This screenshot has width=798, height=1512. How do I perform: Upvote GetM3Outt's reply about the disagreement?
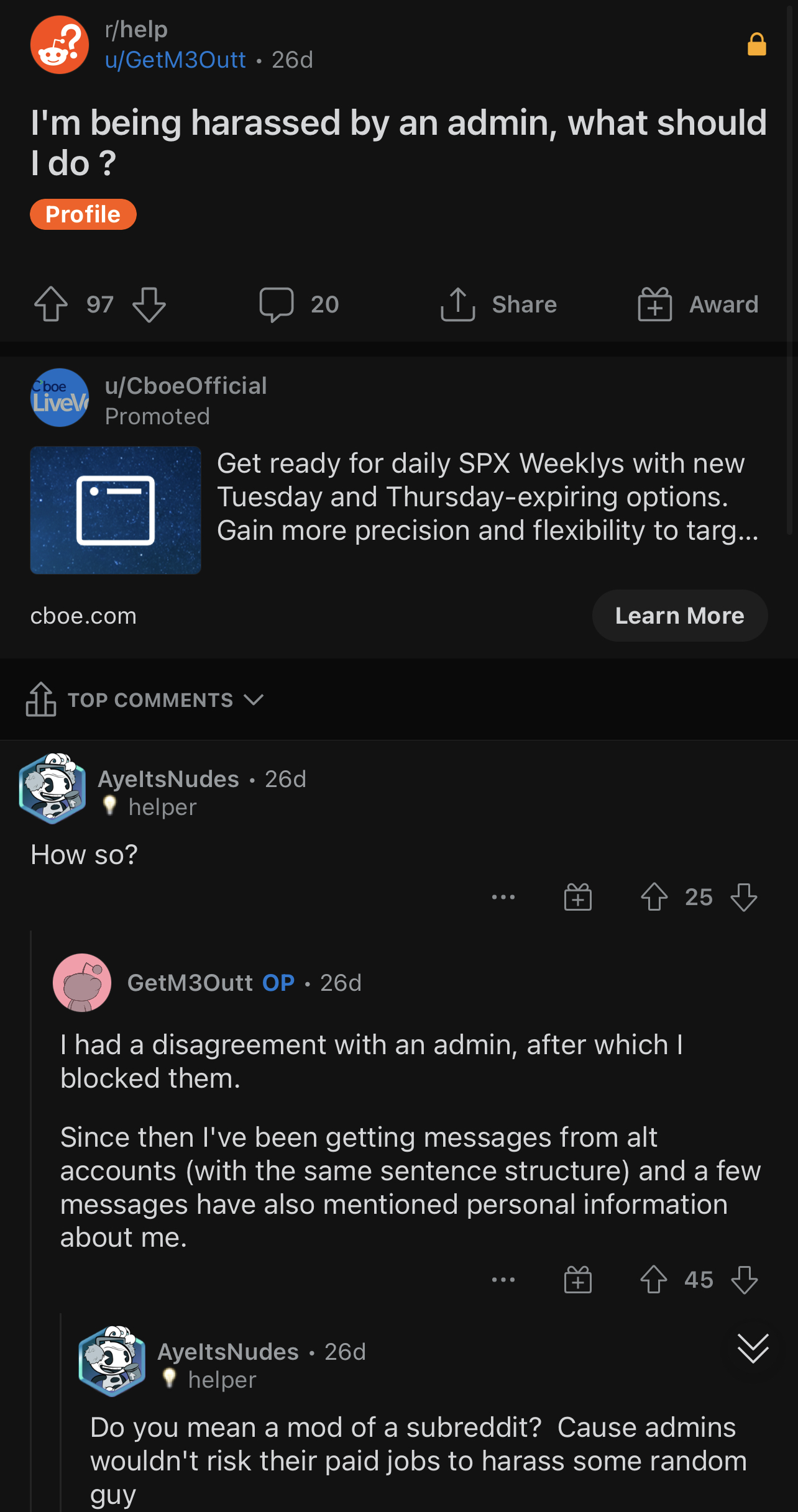654,1280
